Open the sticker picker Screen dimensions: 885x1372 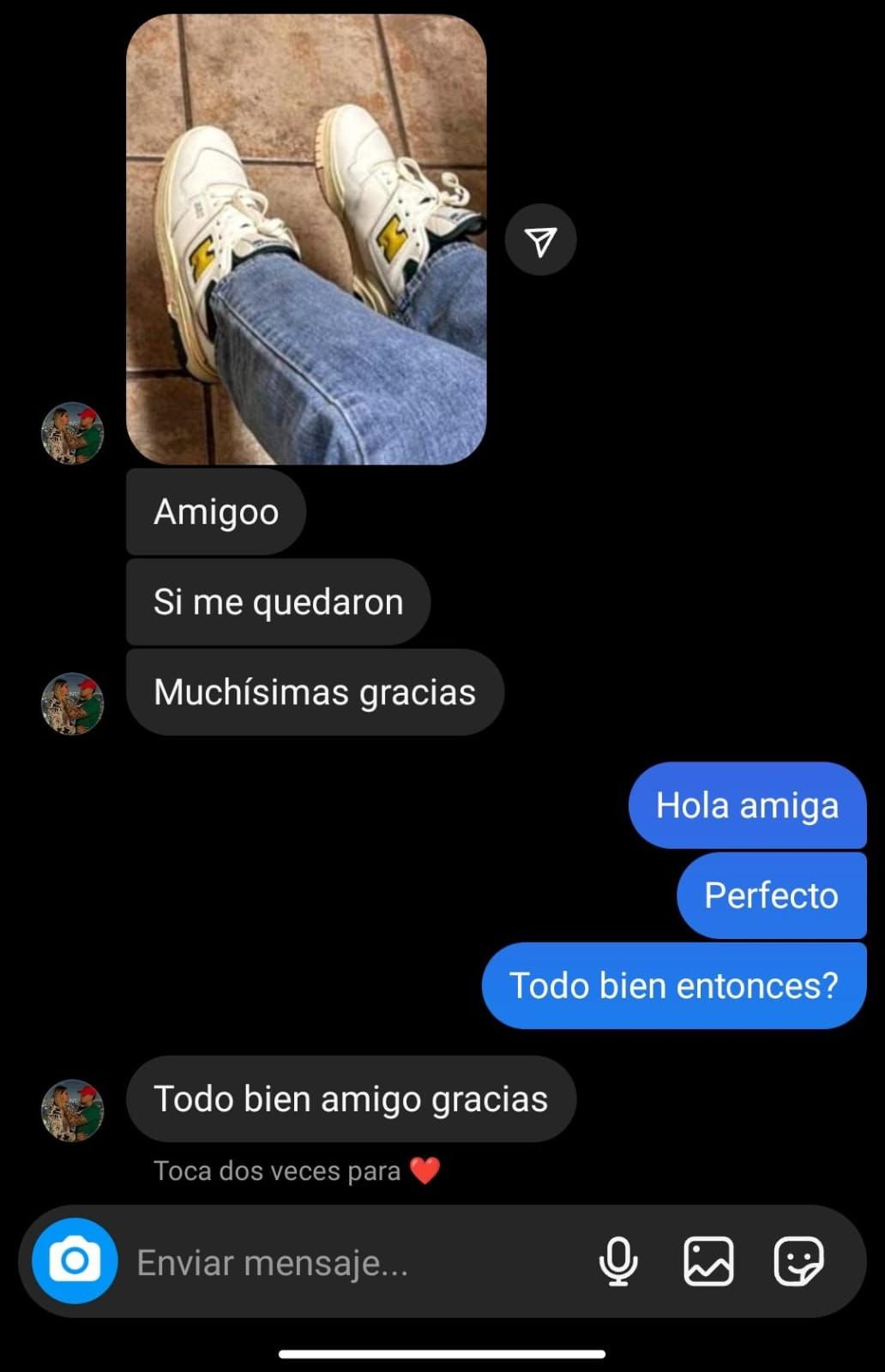(x=798, y=1261)
